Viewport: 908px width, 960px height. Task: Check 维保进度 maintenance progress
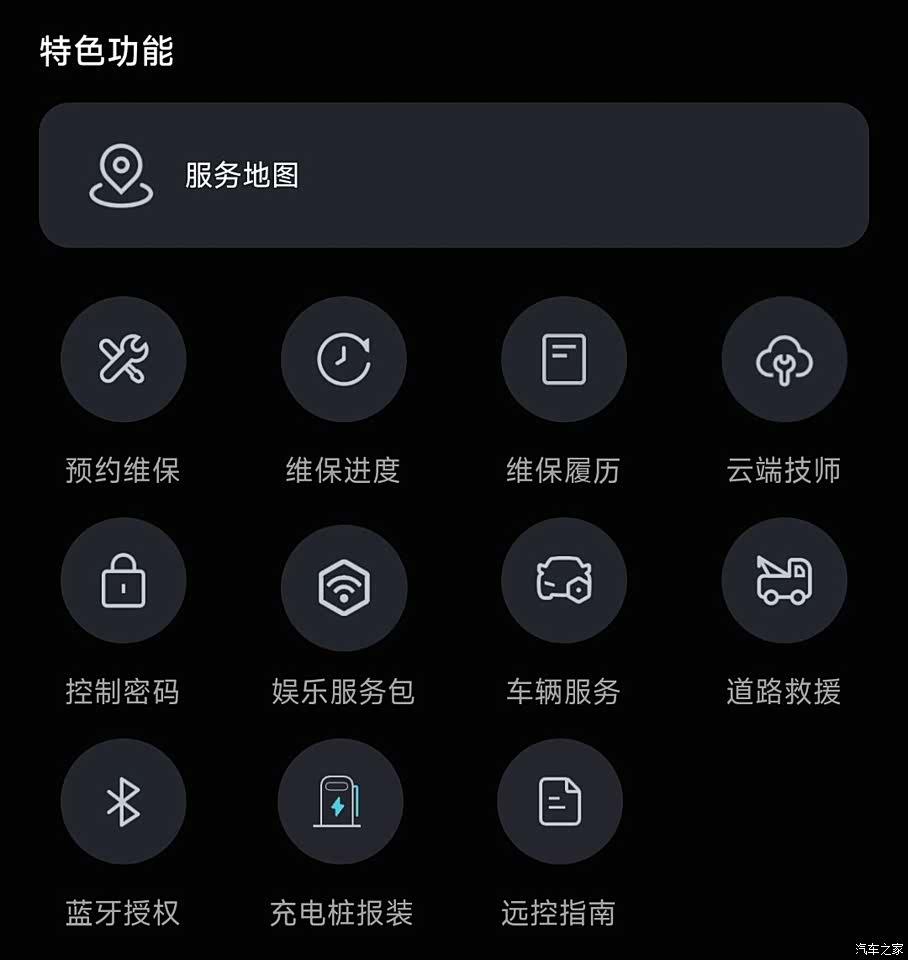[x=343, y=360]
